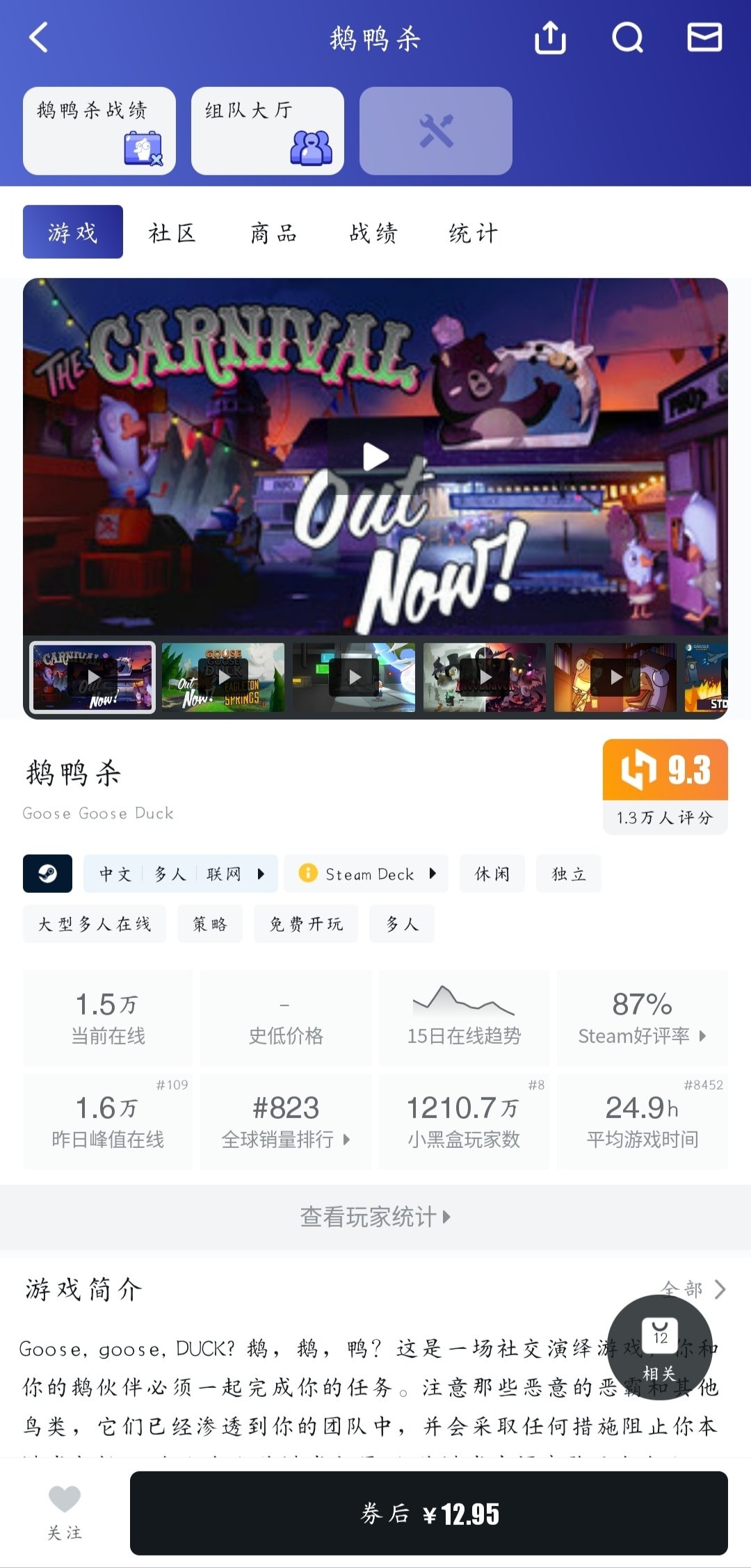Open the tools card with wrench icon
Image resolution: width=751 pixels, height=1568 pixels.
tap(436, 131)
